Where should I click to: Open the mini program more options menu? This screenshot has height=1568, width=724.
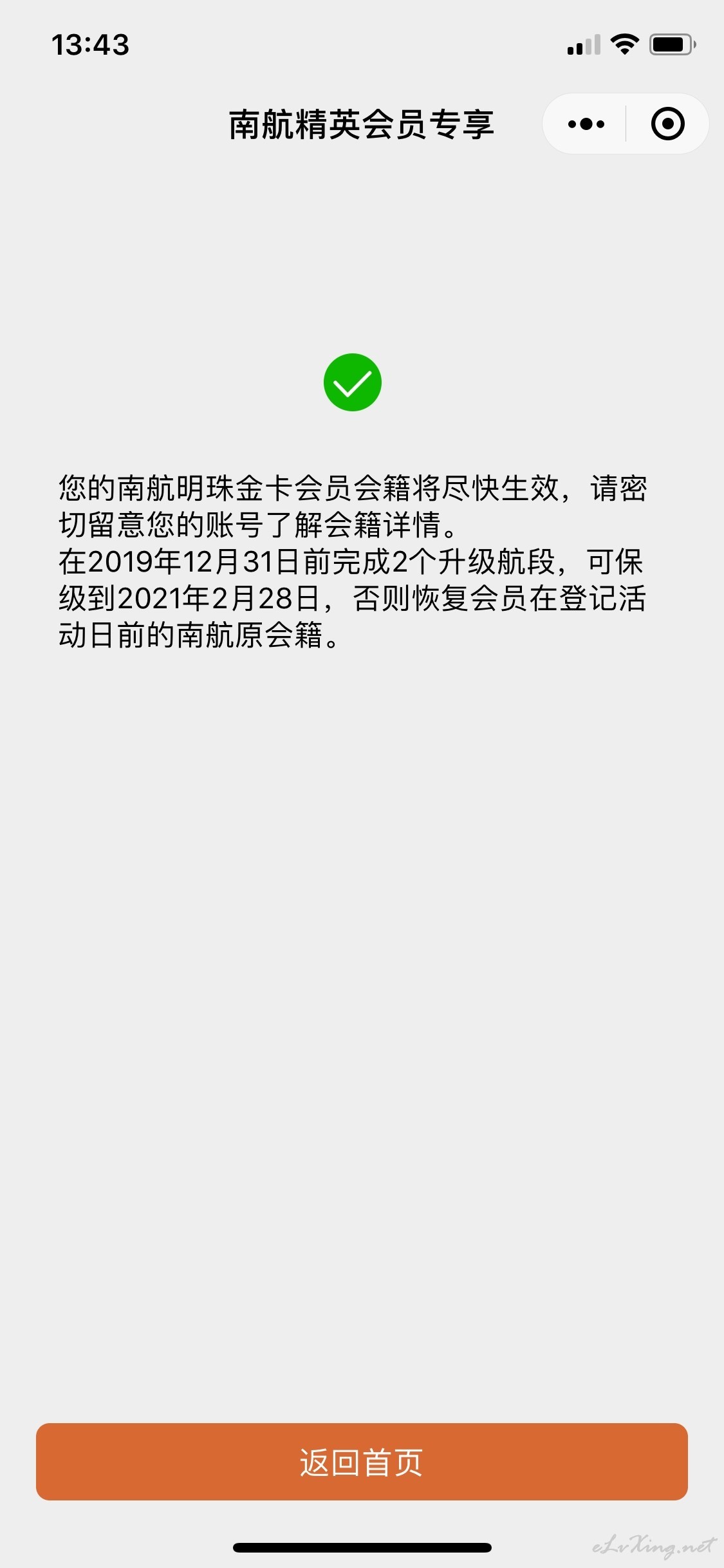[586, 124]
